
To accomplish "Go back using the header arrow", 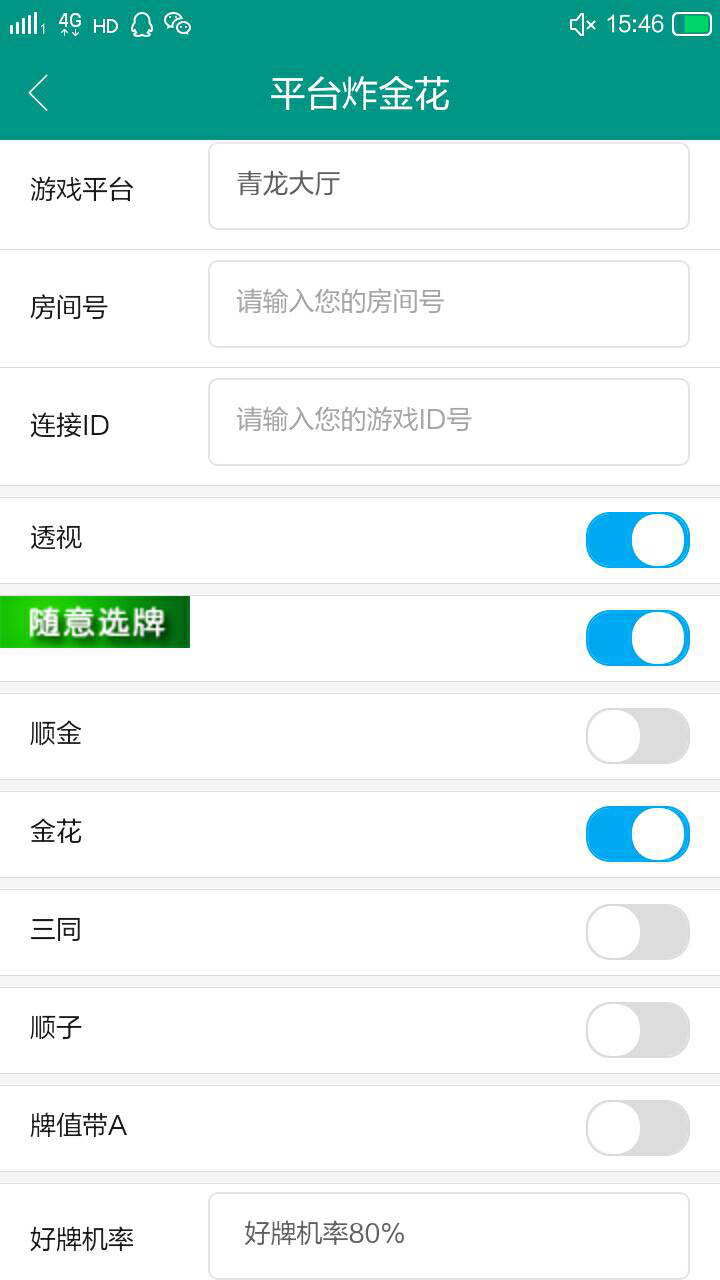I will pos(38,93).
